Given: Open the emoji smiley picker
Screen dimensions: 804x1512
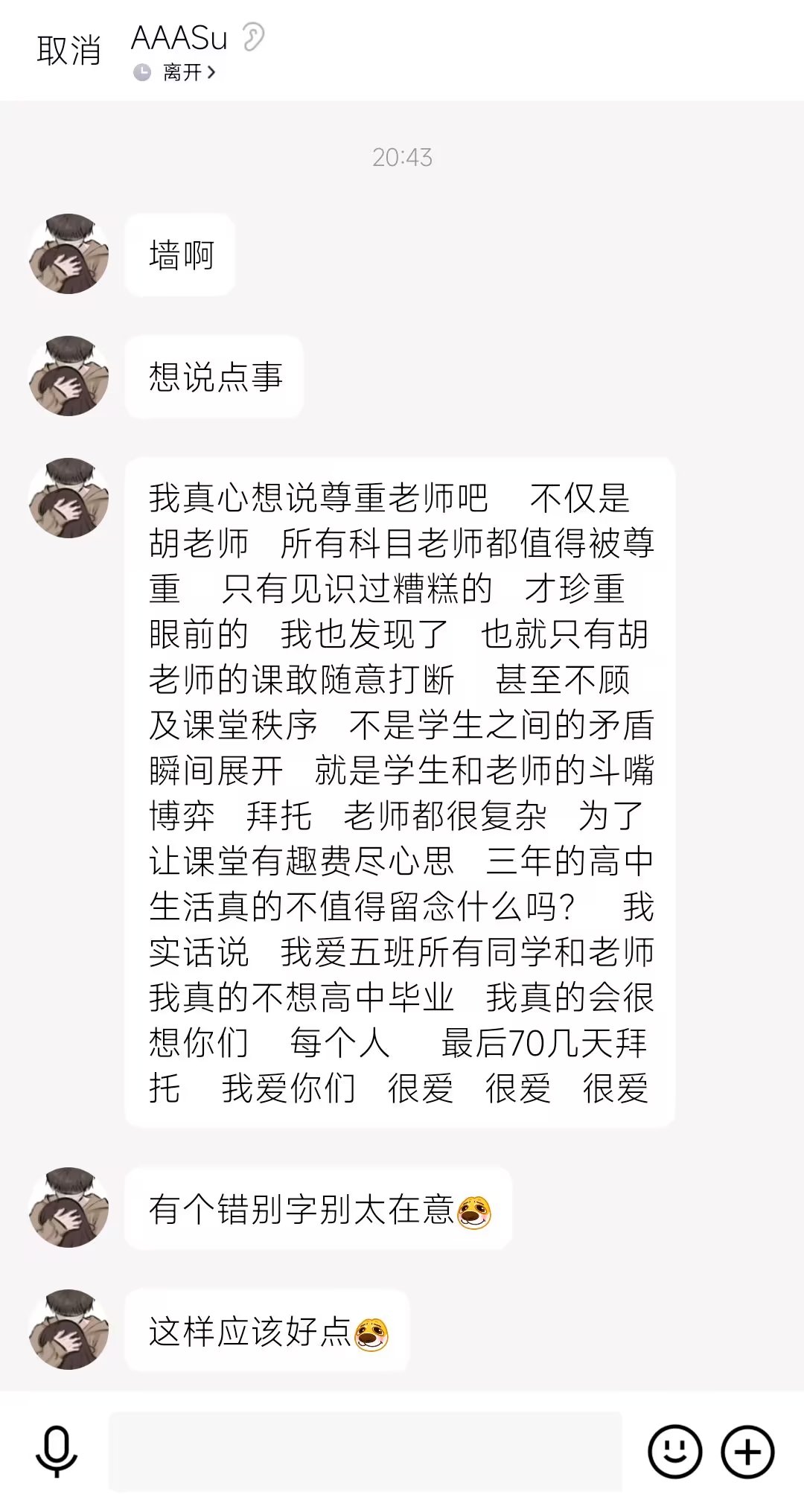Looking at the screenshot, I should (674, 1451).
